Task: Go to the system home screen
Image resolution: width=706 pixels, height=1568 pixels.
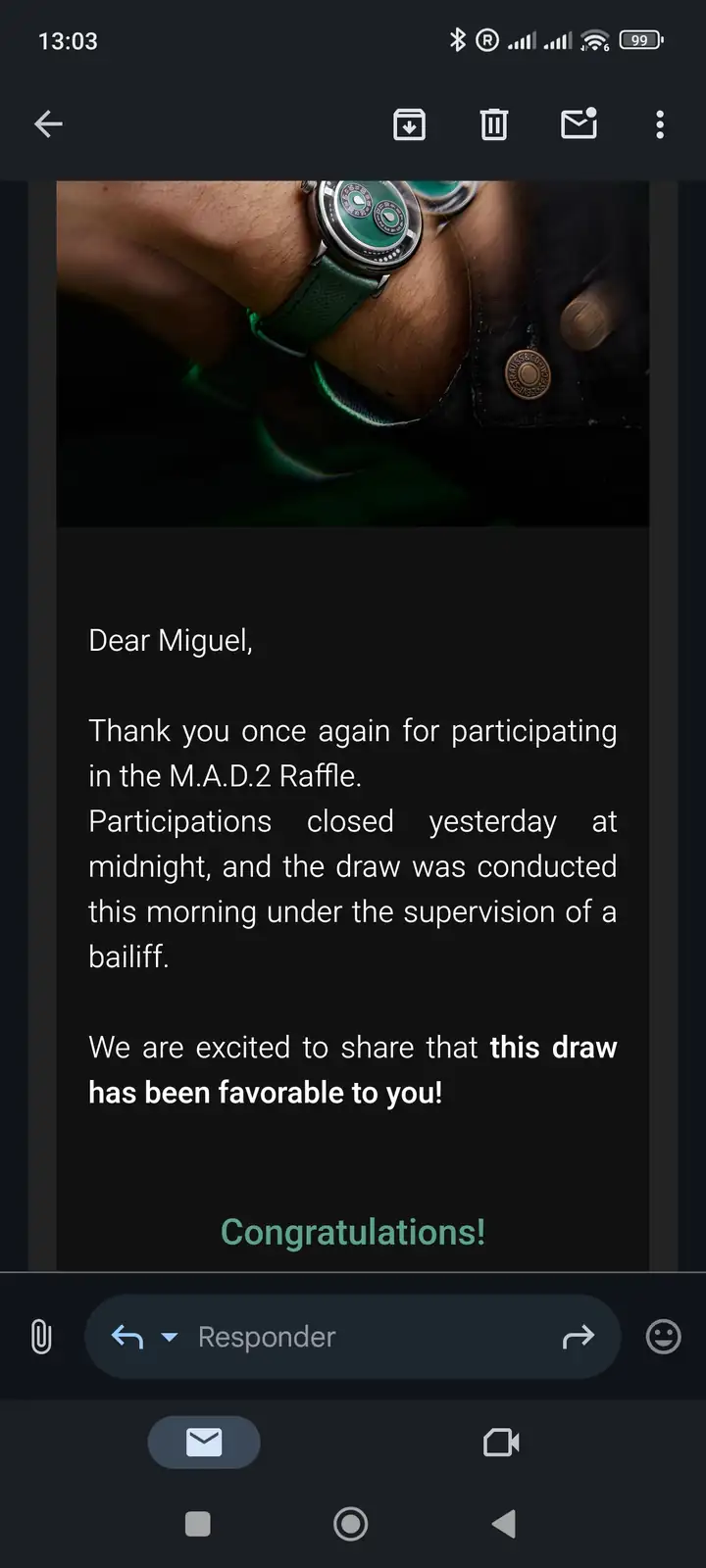Action: click(x=351, y=1524)
